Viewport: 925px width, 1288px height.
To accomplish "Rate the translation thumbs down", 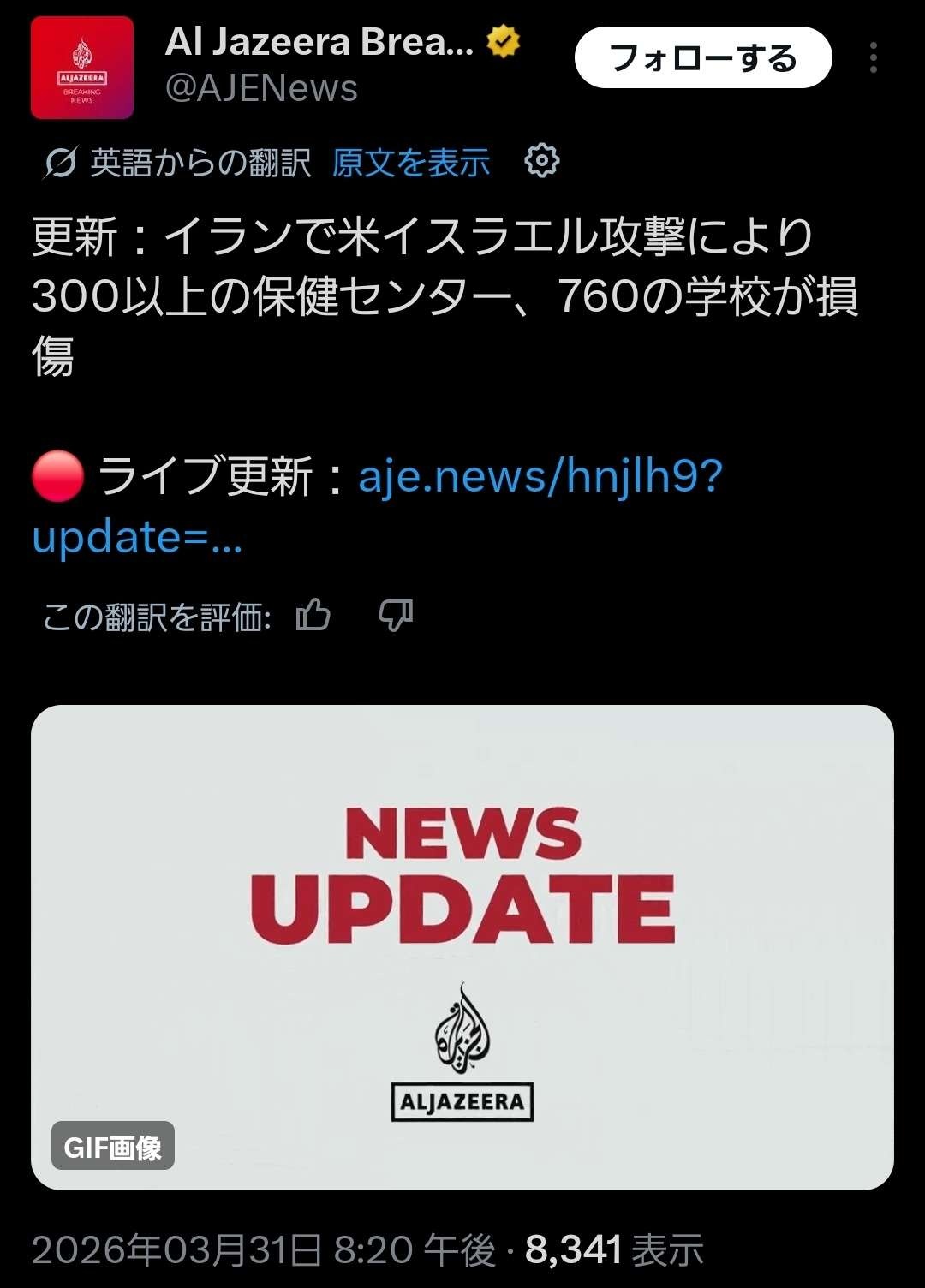I will 396,615.
